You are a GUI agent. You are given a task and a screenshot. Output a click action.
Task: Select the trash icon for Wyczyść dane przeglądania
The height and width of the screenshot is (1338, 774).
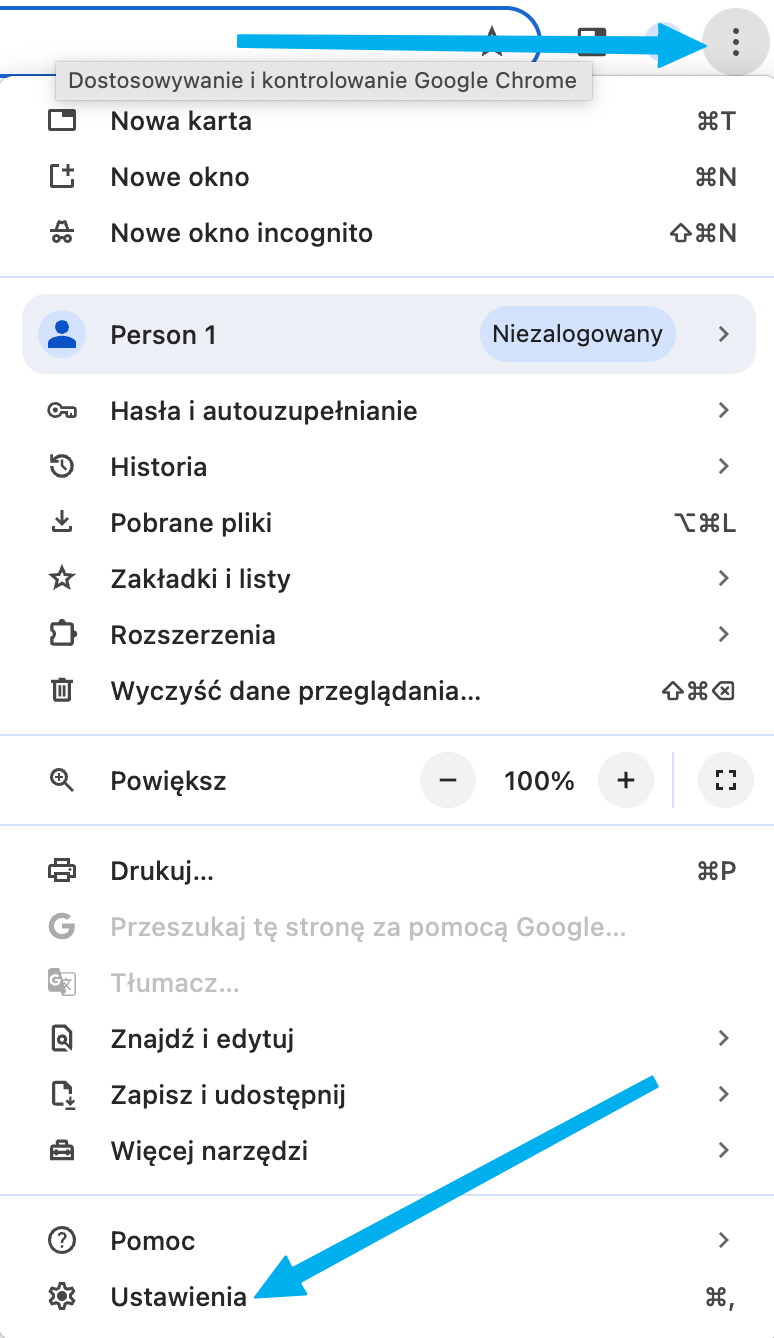point(62,690)
